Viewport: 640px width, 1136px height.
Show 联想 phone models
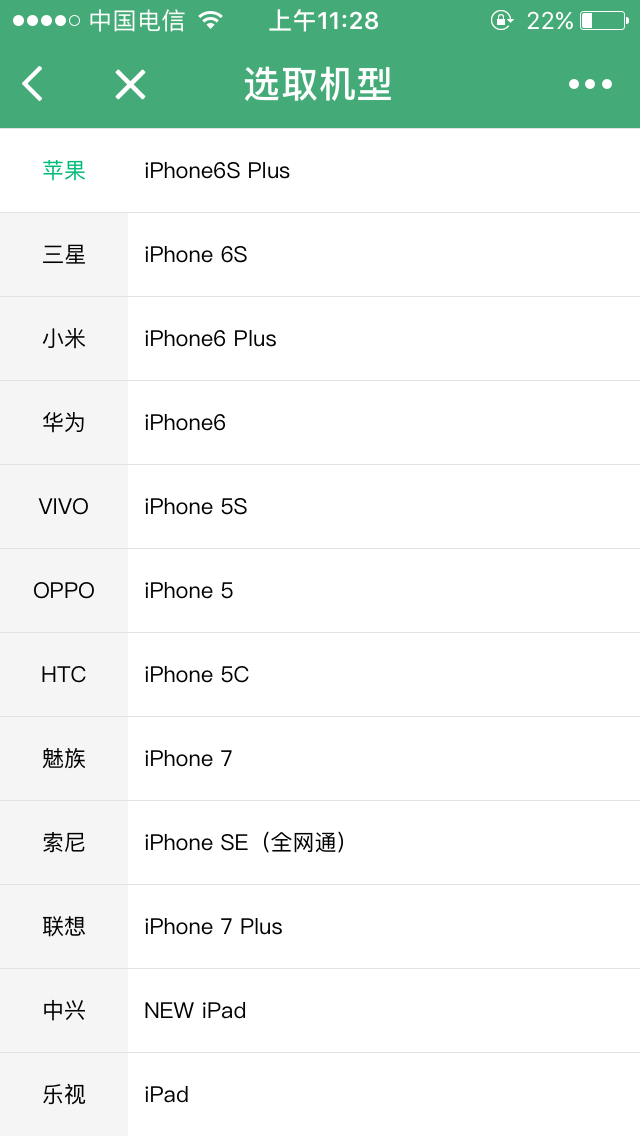tap(64, 927)
